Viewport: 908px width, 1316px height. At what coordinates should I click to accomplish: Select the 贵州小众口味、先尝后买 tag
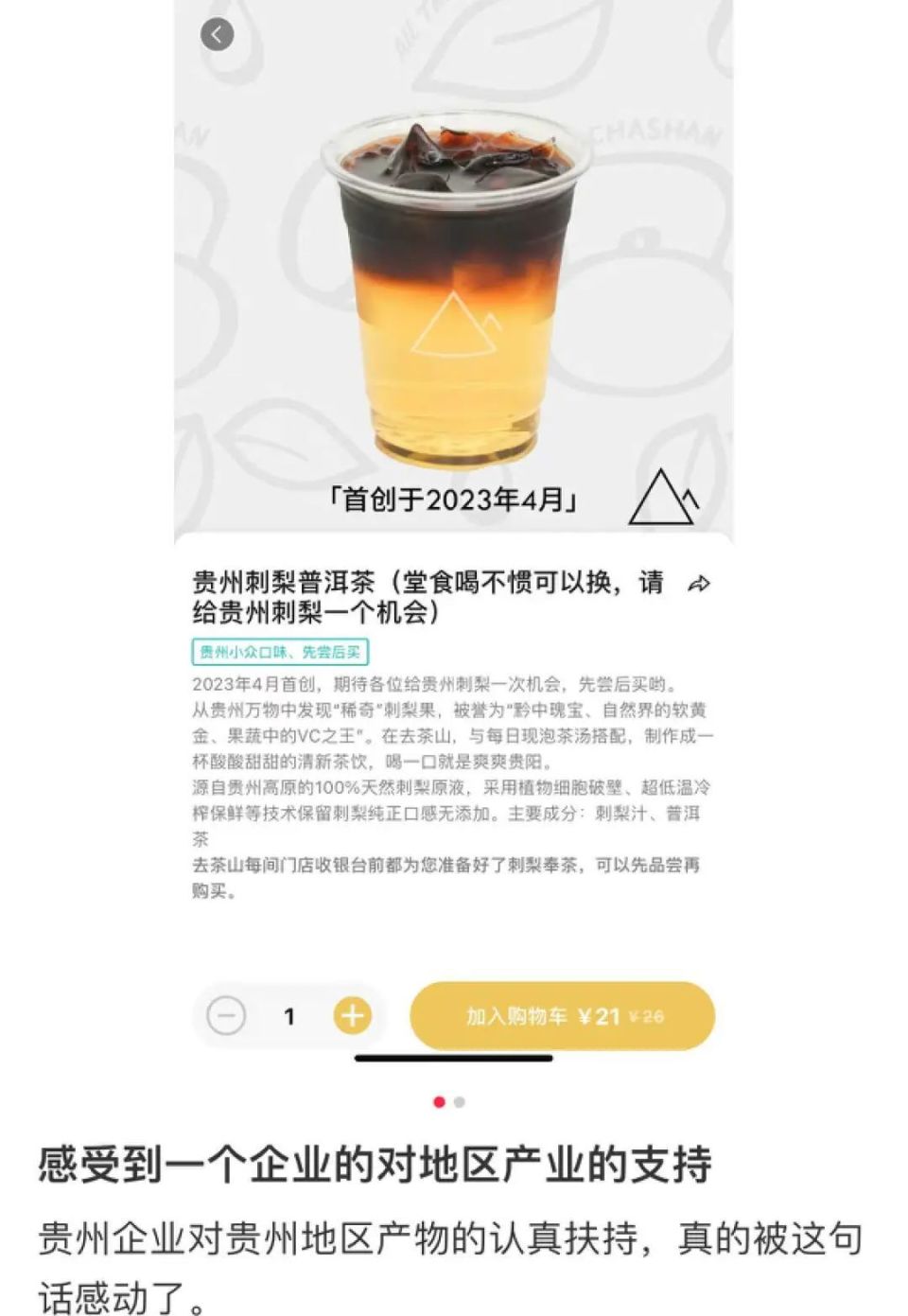pyautogui.click(x=280, y=651)
